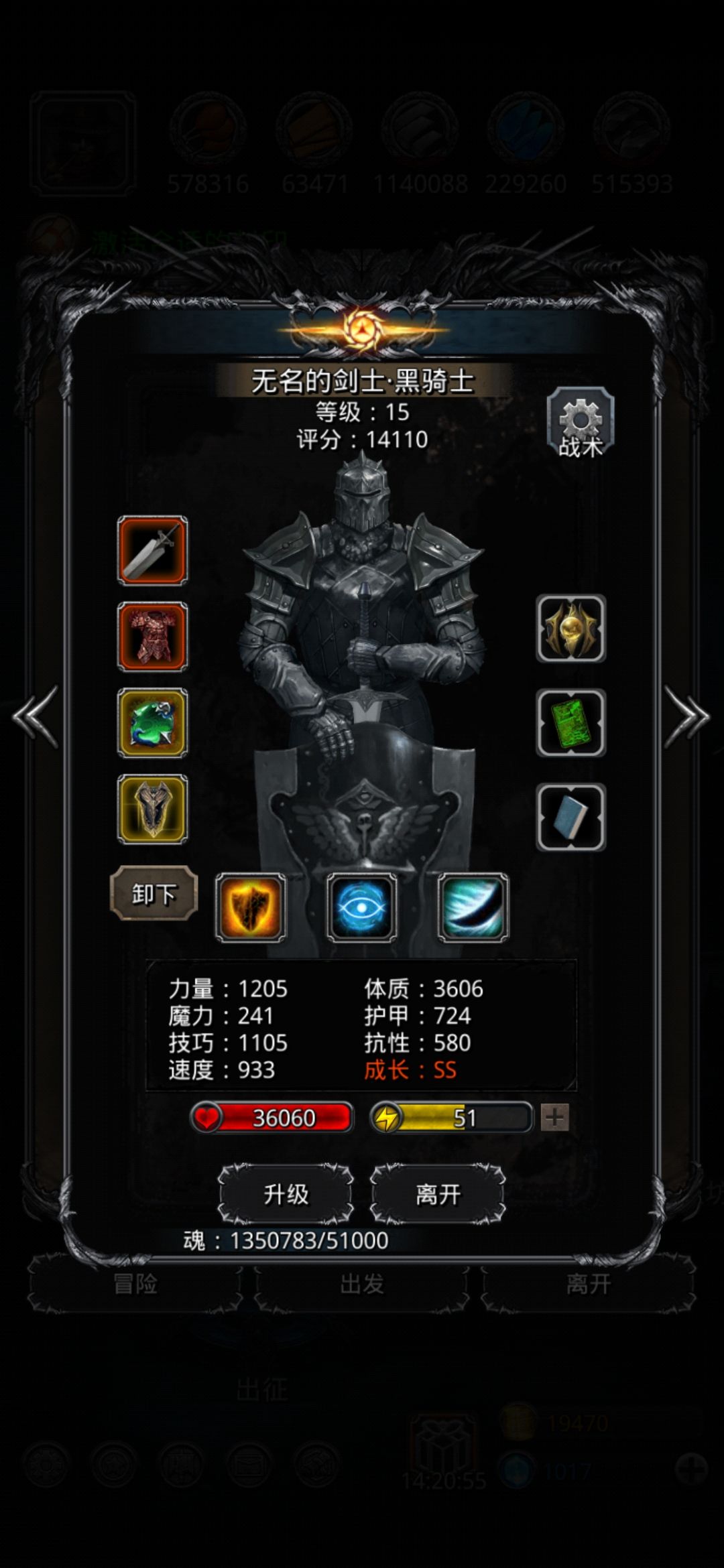Screen dimensions: 724x1568
Task: Open the golden orb accessory slot
Action: (x=571, y=629)
